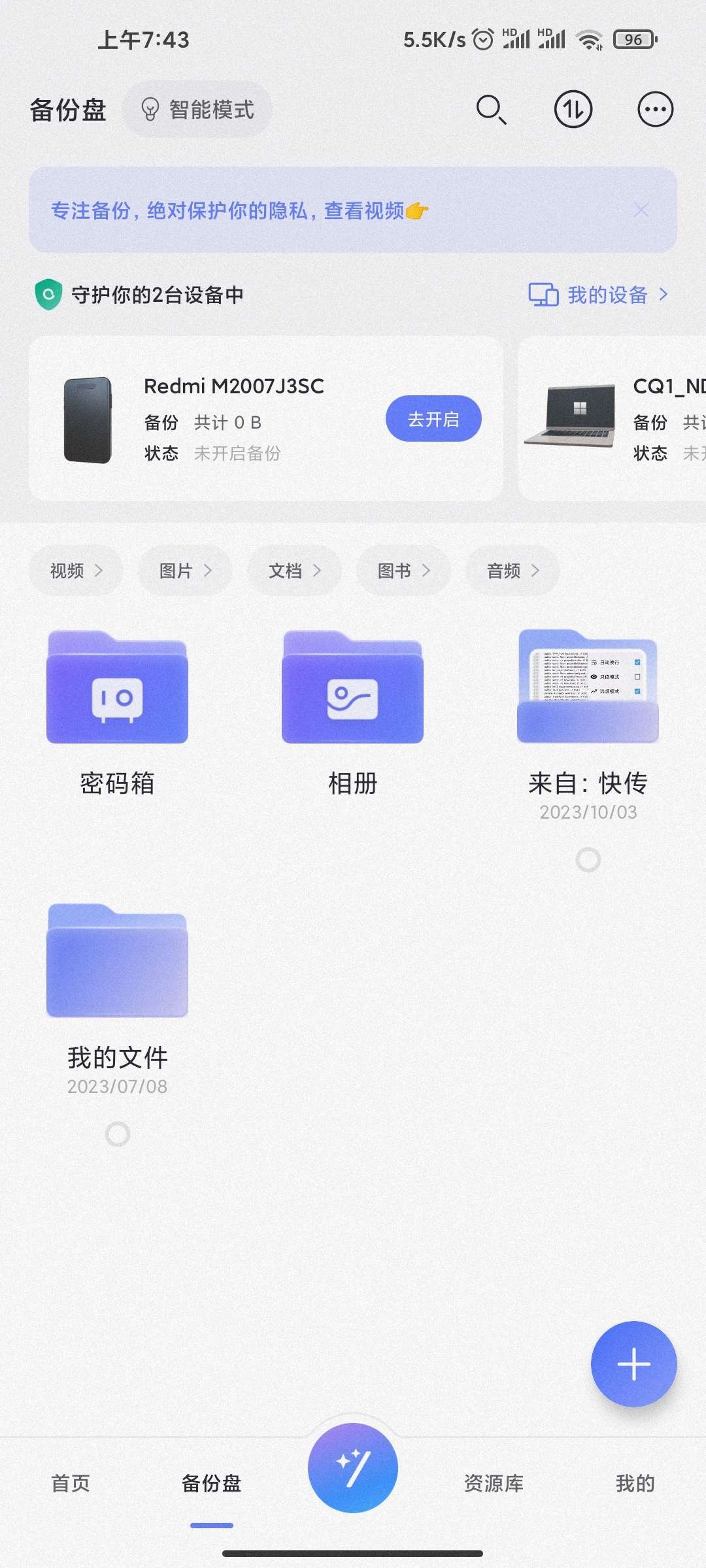Image resolution: width=706 pixels, height=1568 pixels.
Task: Open the 图书 category chip
Action: [403, 570]
